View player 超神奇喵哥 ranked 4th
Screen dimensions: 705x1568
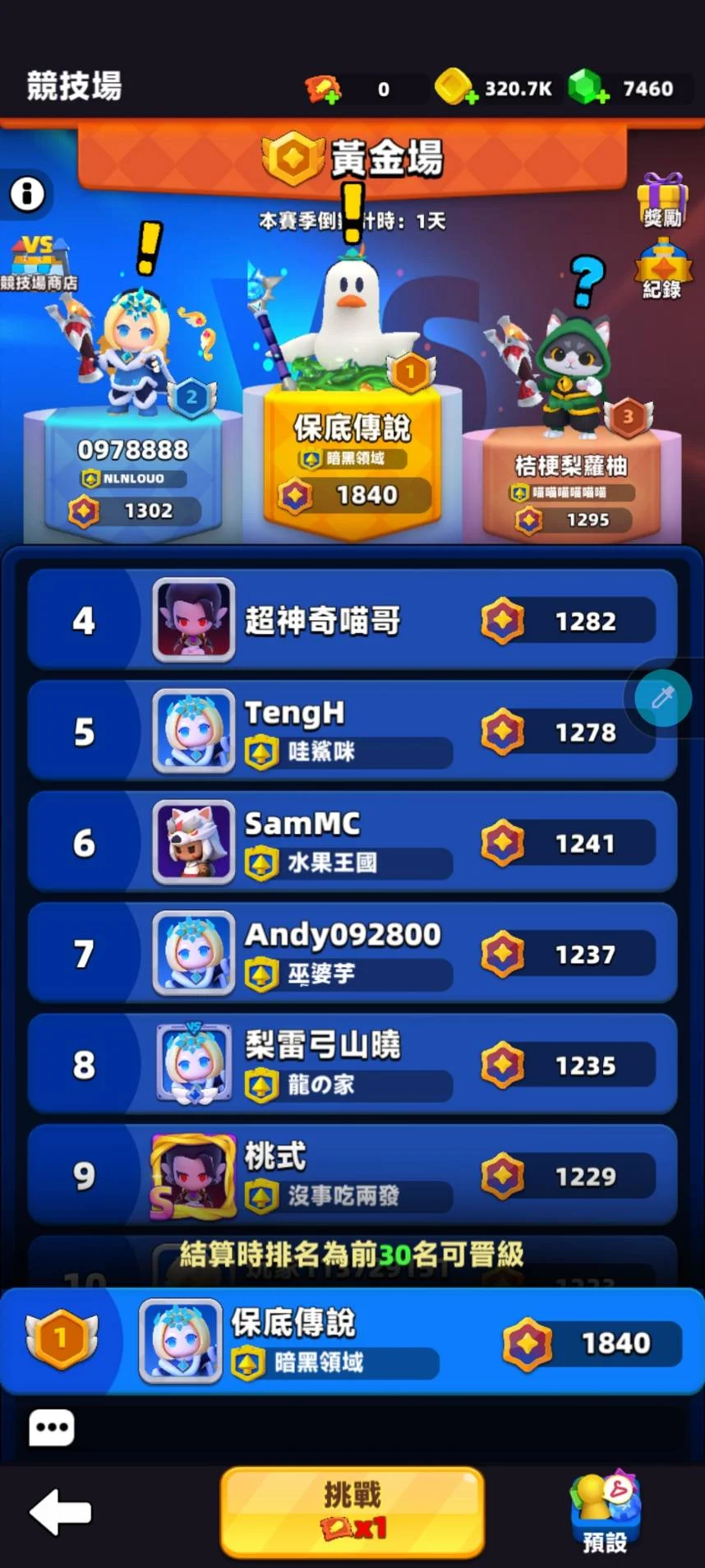pyautogui.click(x=352, y=621)
